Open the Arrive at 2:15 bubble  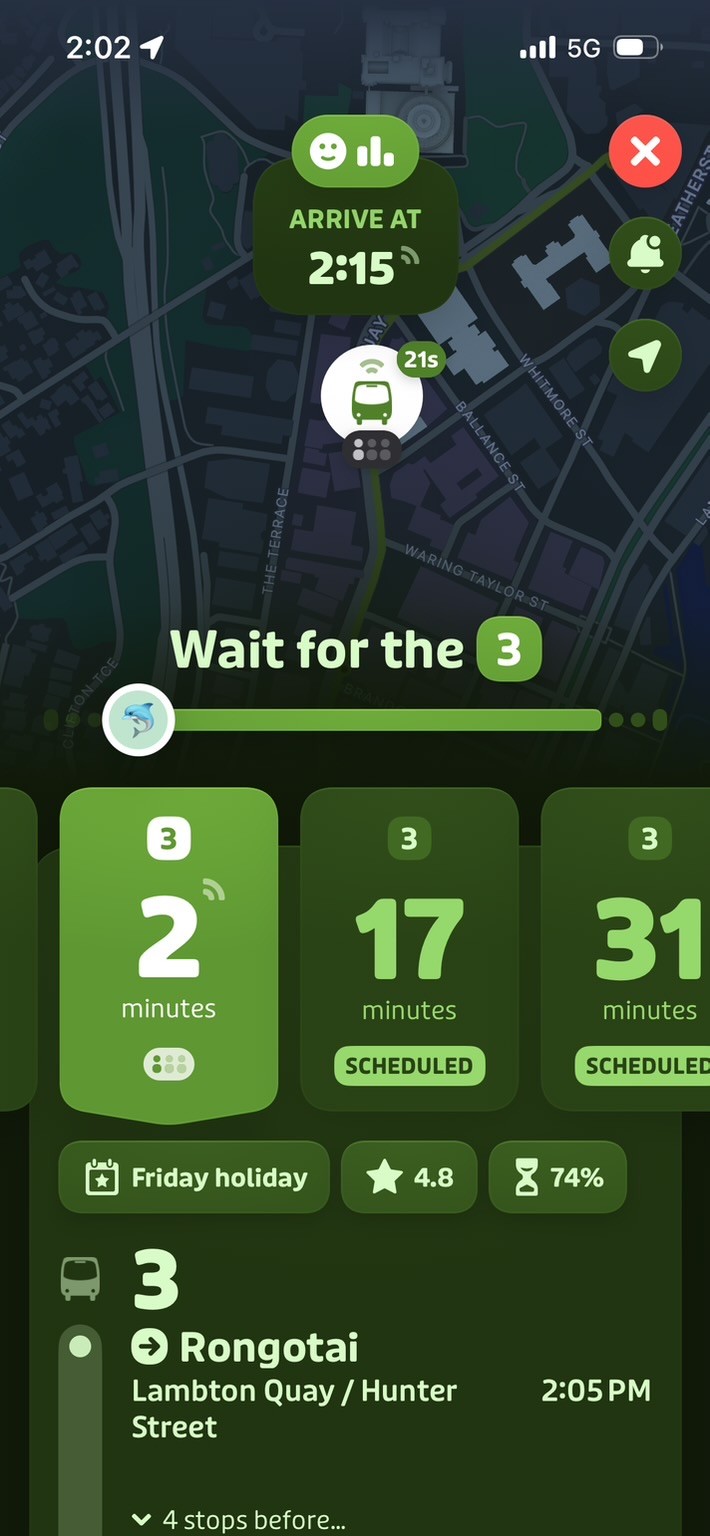[354, 245]
